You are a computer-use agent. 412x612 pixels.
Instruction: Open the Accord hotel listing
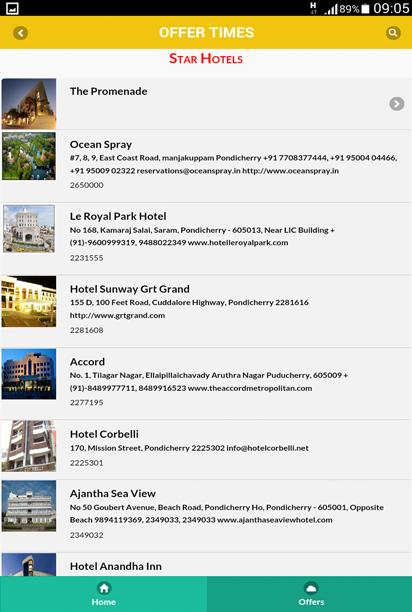point(206,383)
